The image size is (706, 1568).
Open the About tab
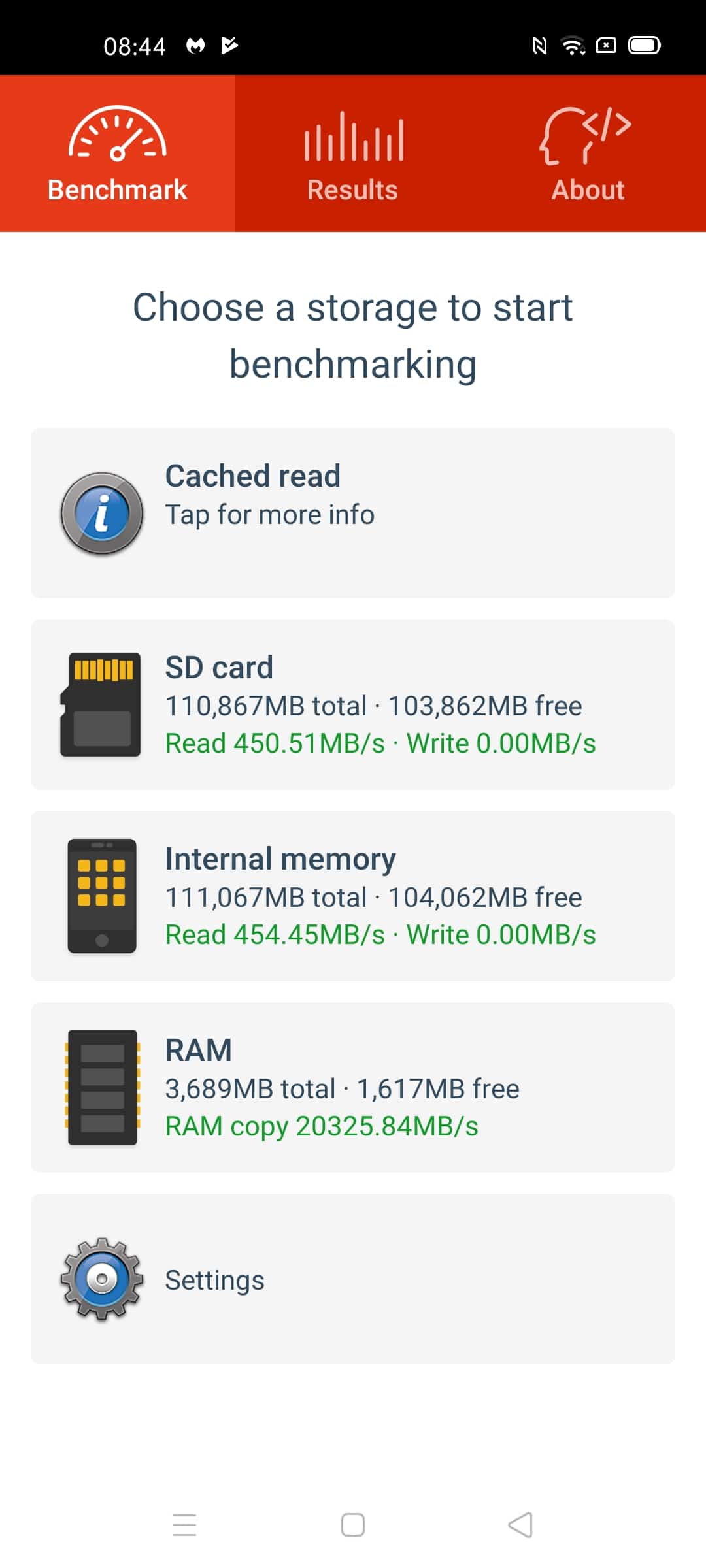pos(588,154)
